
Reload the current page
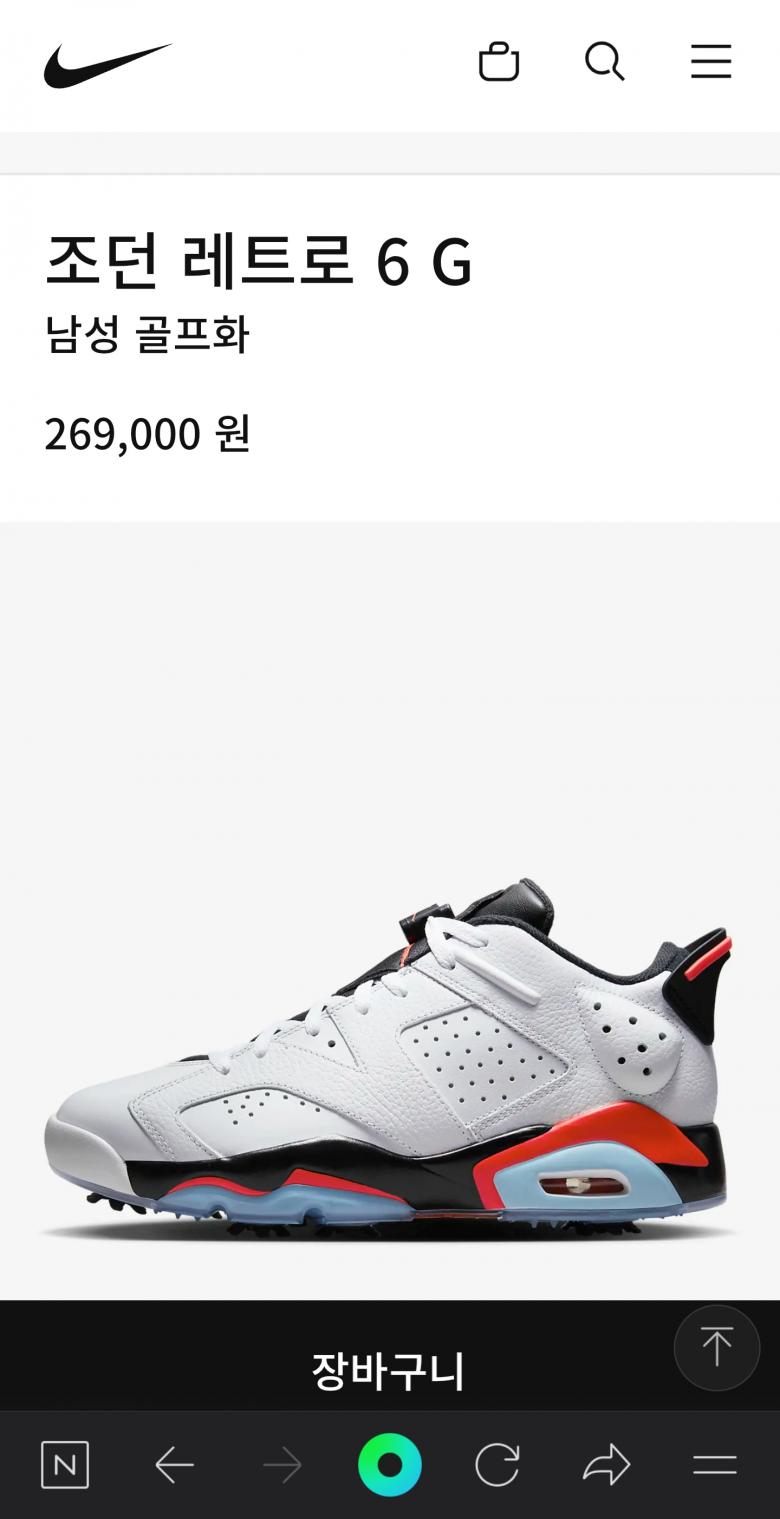coord(497,1465)
